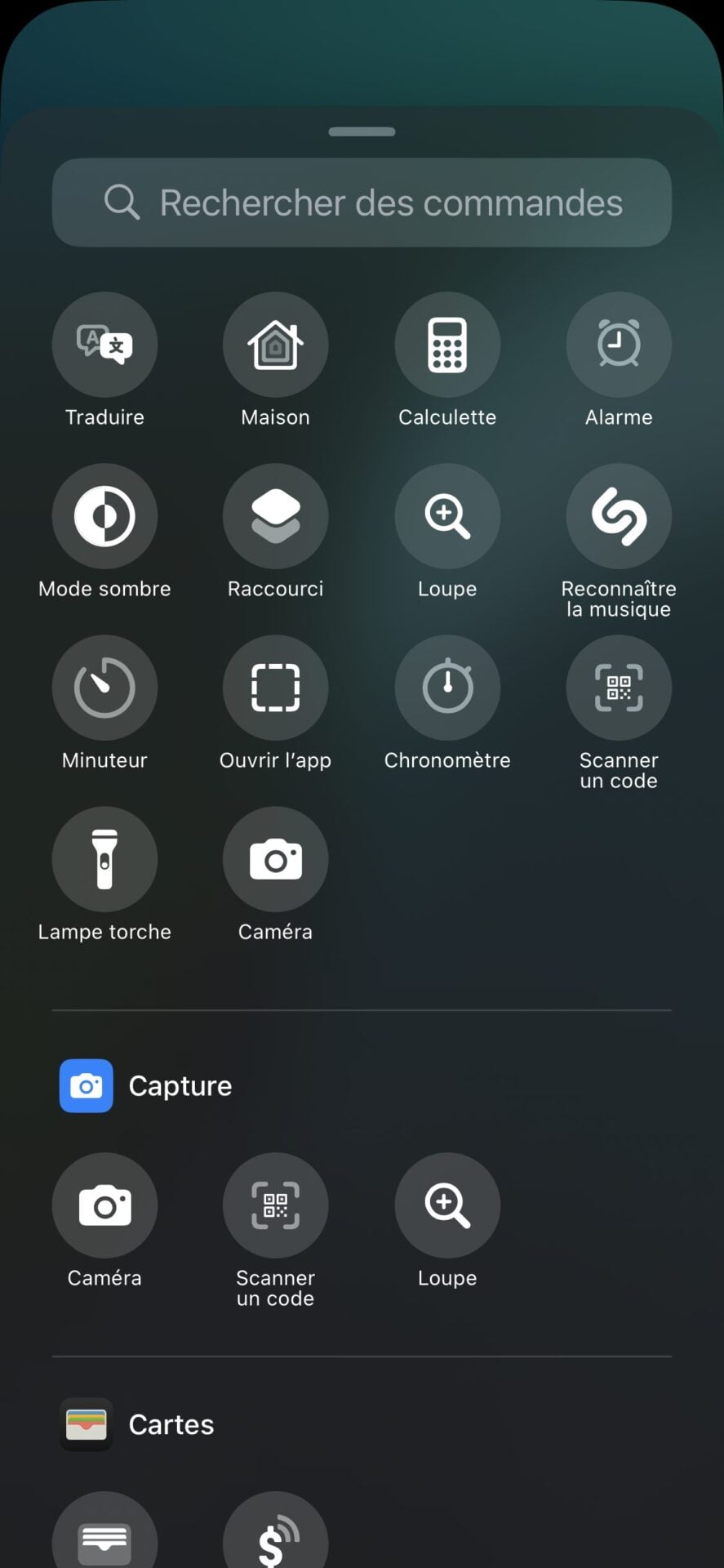
Task: Select the Lampe torche control
Action: pyautogui.click(x=104, y=859)
